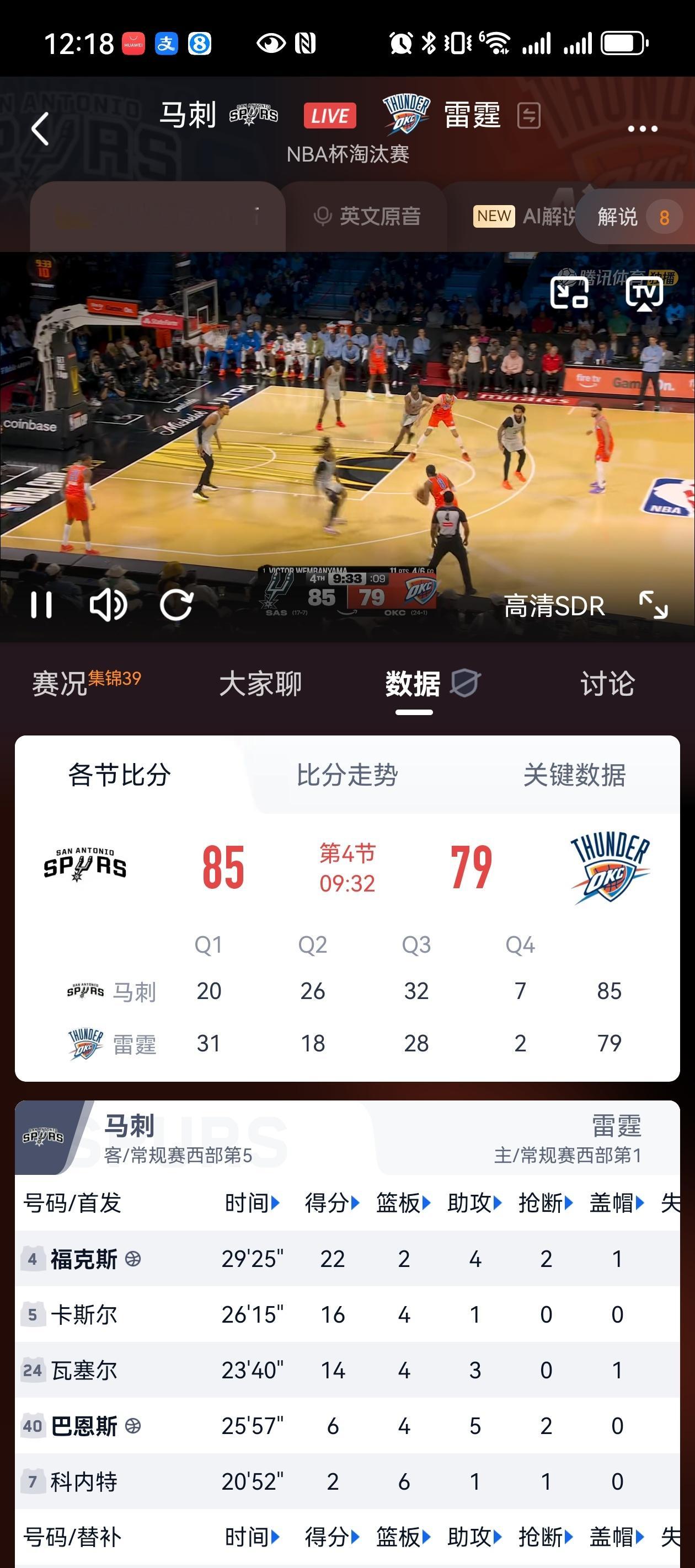This screenshot has height=1568, width=695.
Task: Tap the back arrow to exit the match
Action: pos(39,128)
